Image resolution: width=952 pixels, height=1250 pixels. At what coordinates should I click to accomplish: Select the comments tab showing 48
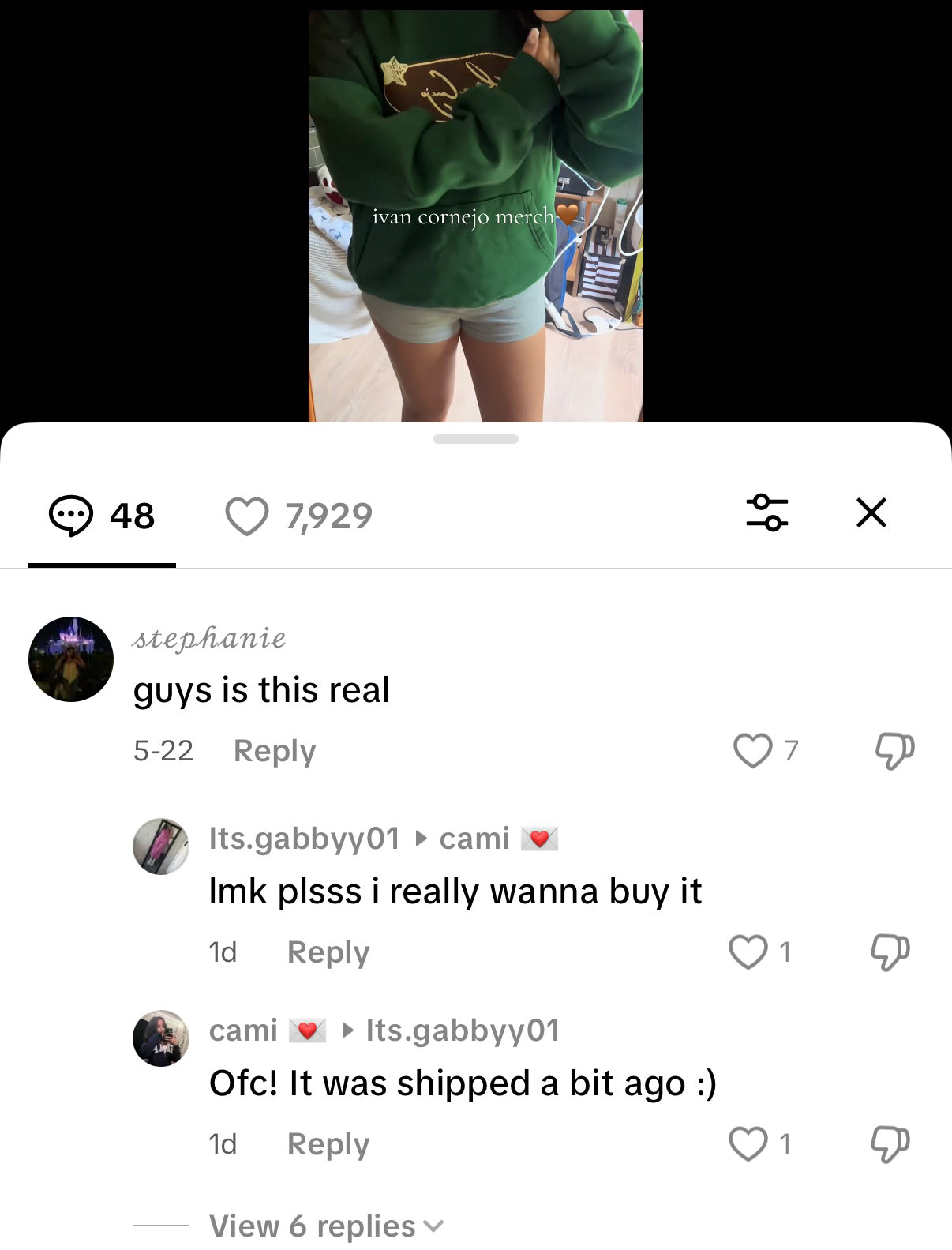[102, 516]
